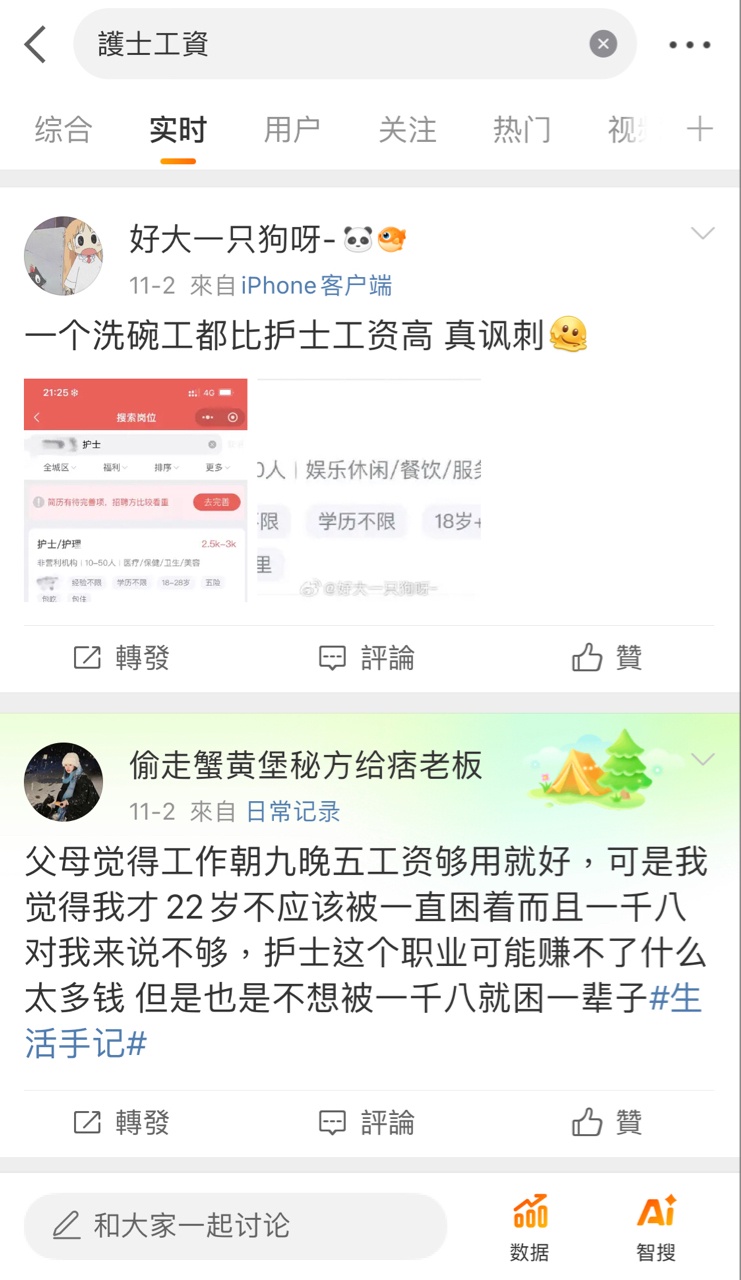Open the profile of 好大一只狗呀-
This screenshot has height=1280, width=741.
(x=64, y=255)
